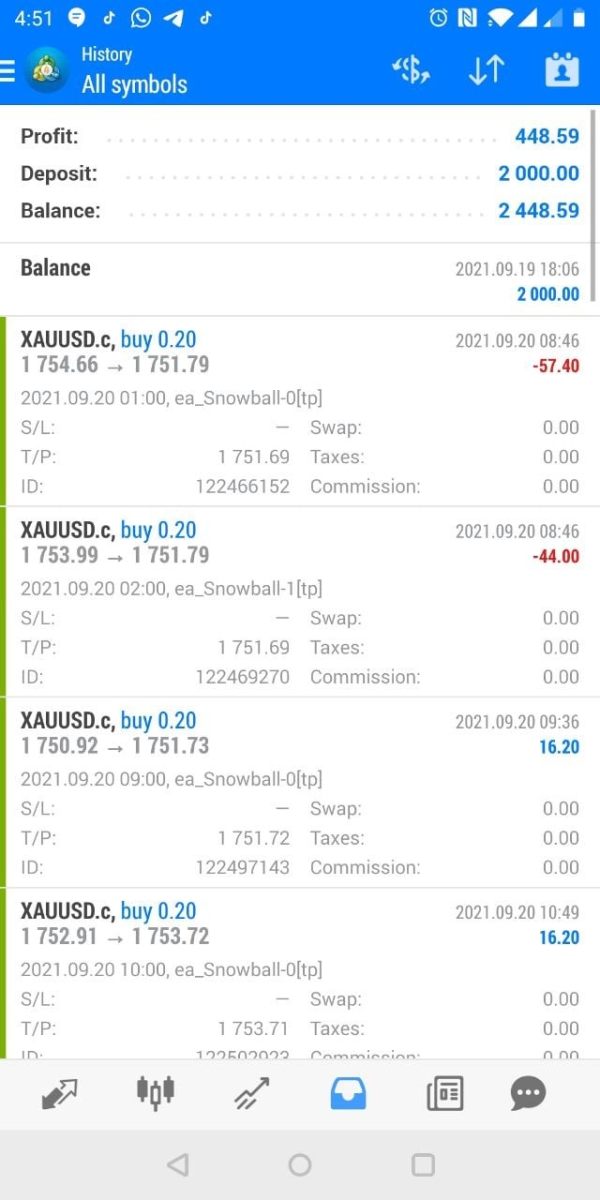Open the calendar date range picker

(x=562, y=70)
